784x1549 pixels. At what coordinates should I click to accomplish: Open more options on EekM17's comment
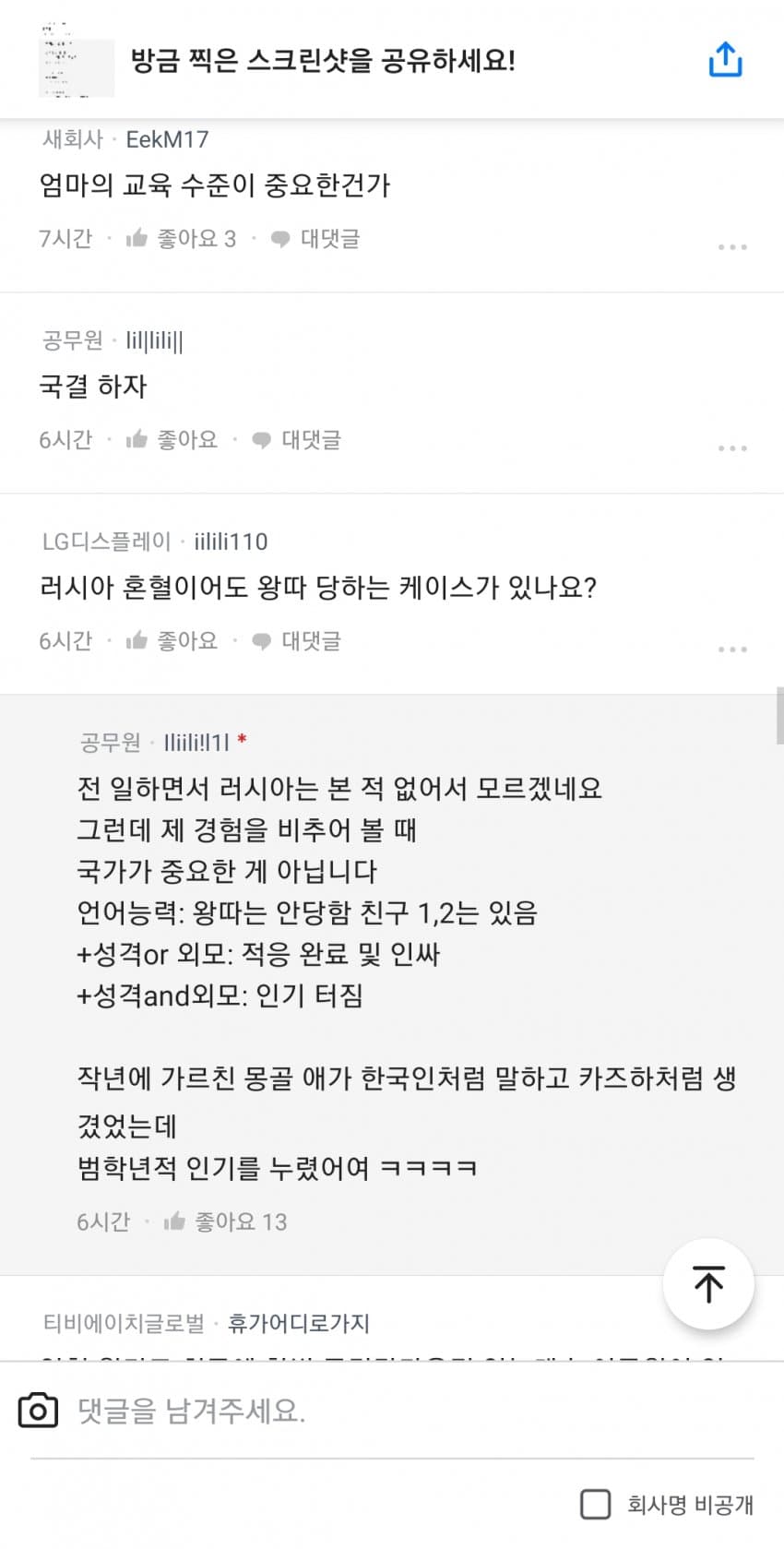coord(731,247)
